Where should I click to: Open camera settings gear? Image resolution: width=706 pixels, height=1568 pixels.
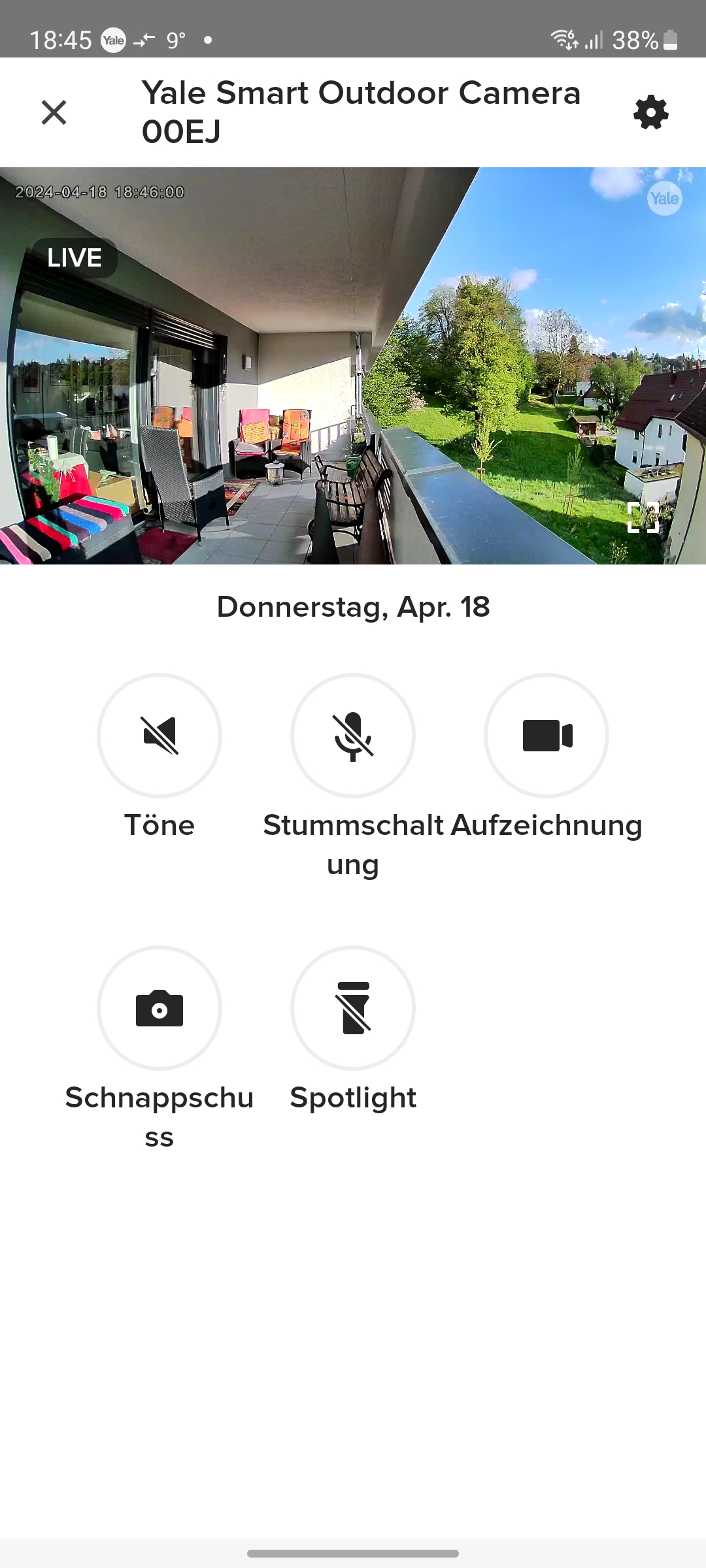pyautogui.click(x=651, y=112)
